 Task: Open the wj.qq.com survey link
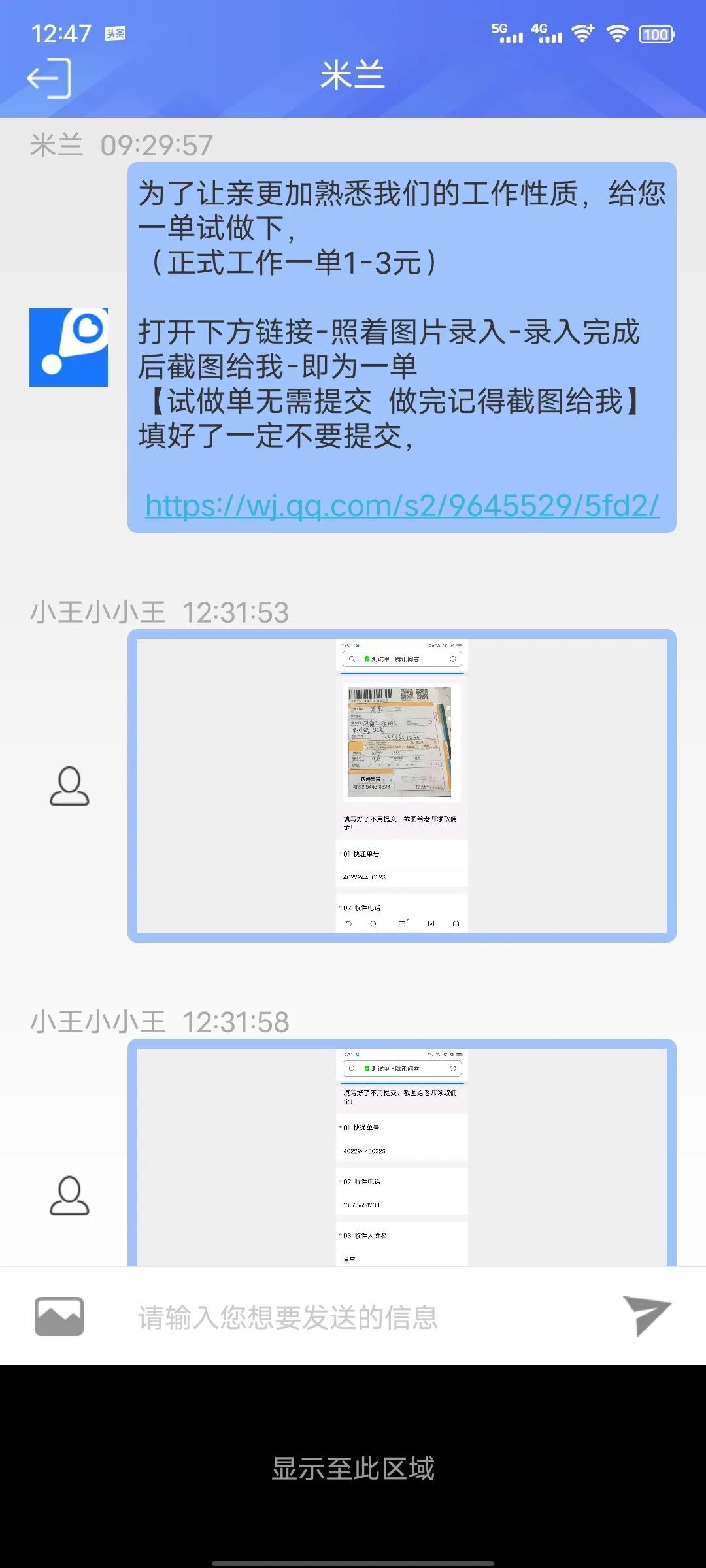(x=402, y=506)
